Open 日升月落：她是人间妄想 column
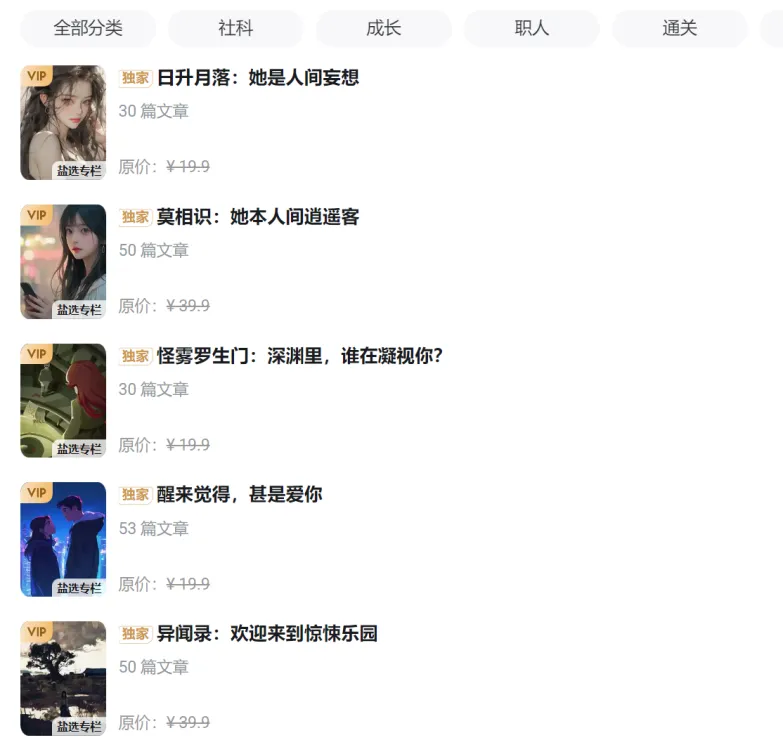 (x=258, y=78)
